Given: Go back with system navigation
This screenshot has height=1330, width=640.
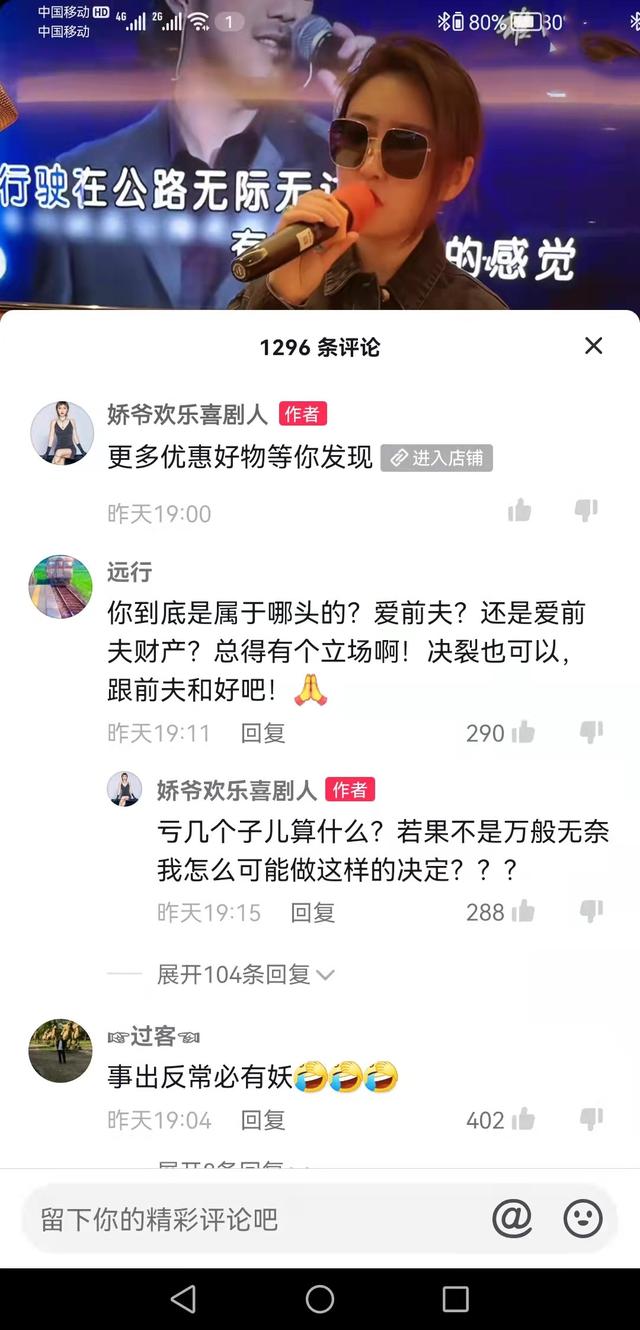Looking at the screenshot, I should pyautogui.click(x=183, y=1298).
